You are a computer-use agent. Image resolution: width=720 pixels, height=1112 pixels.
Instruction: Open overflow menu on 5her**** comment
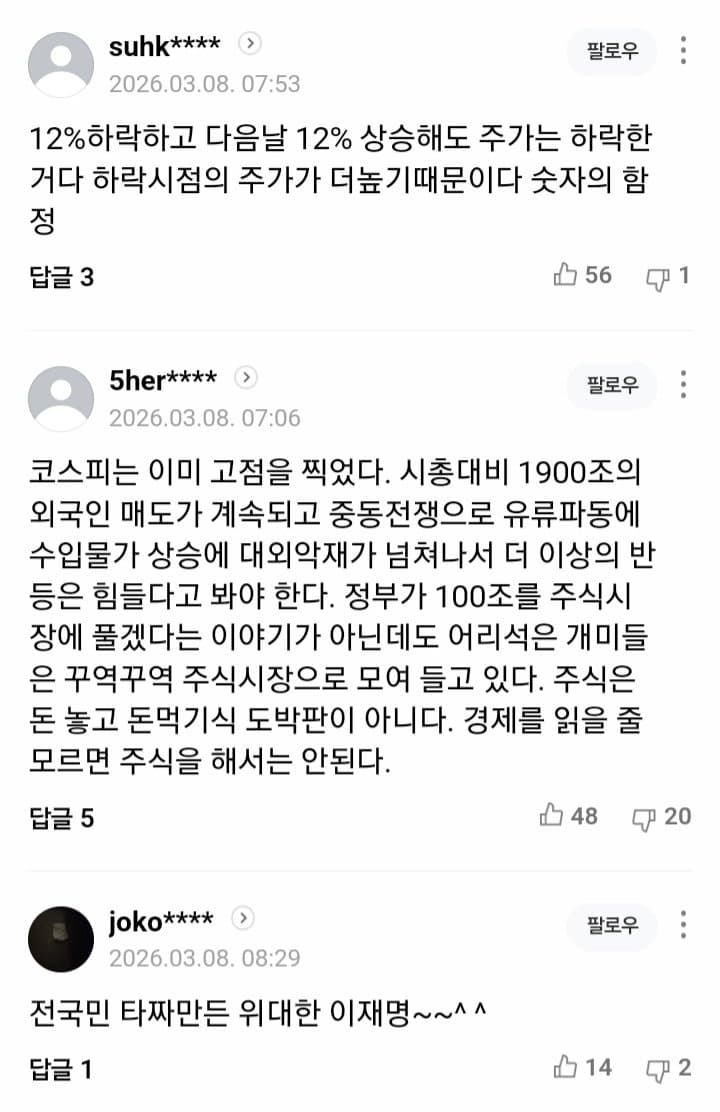(x=683, y=384)
